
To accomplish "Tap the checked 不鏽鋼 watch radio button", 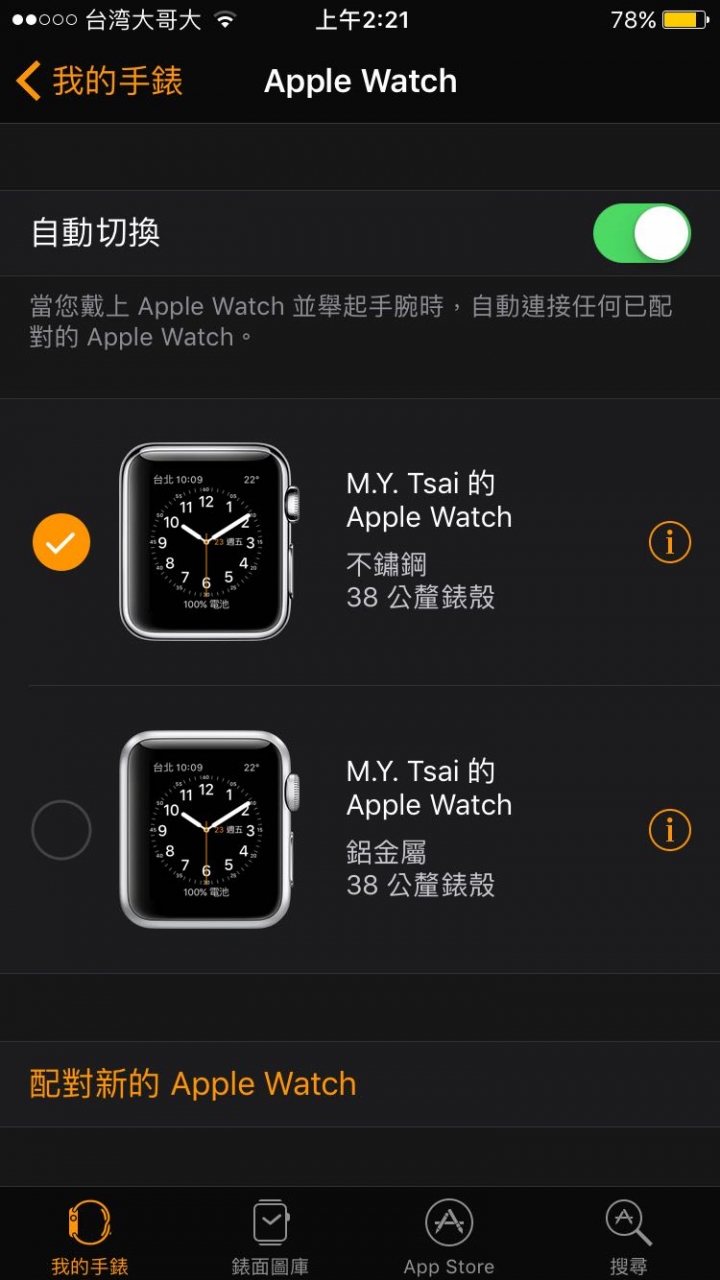I will click(61, 542).
